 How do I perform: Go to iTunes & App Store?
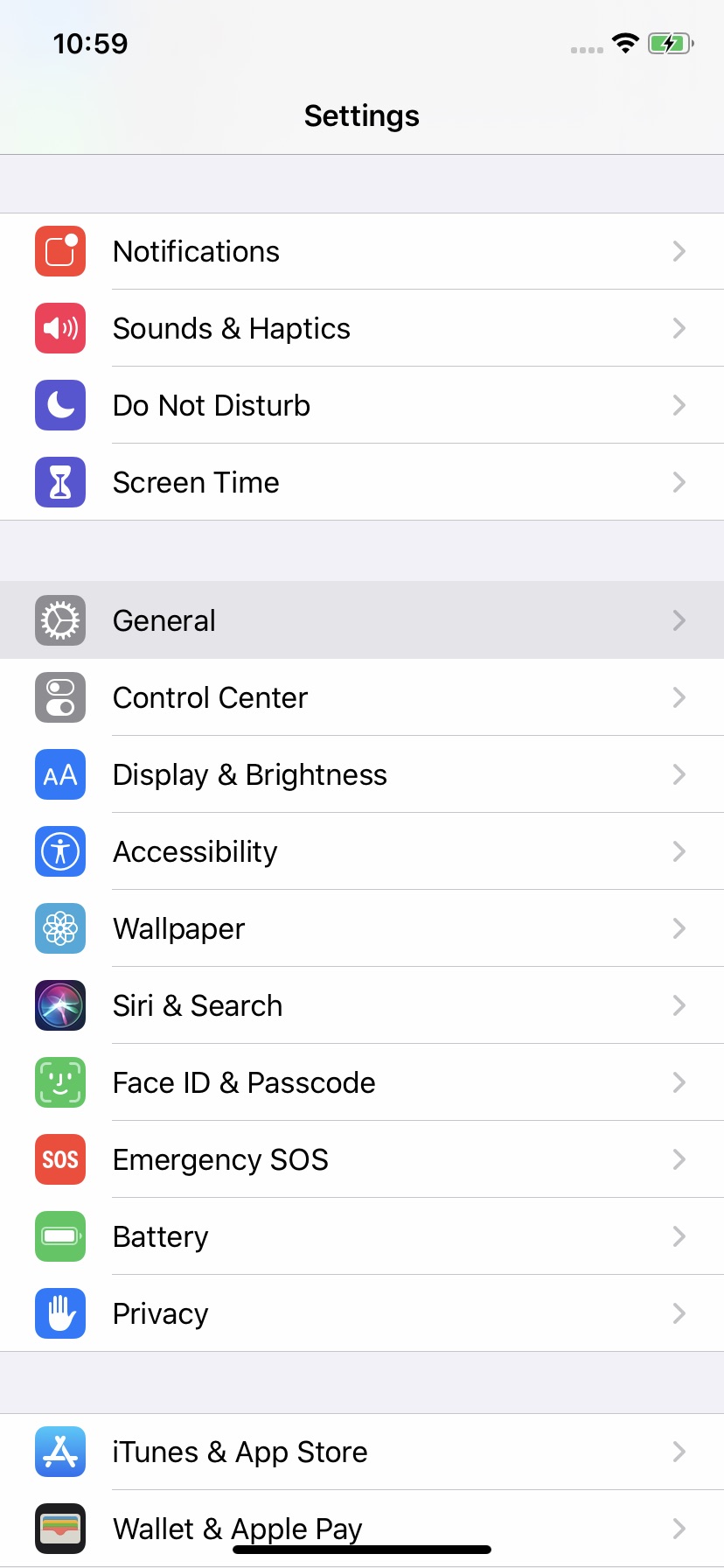362,1452
